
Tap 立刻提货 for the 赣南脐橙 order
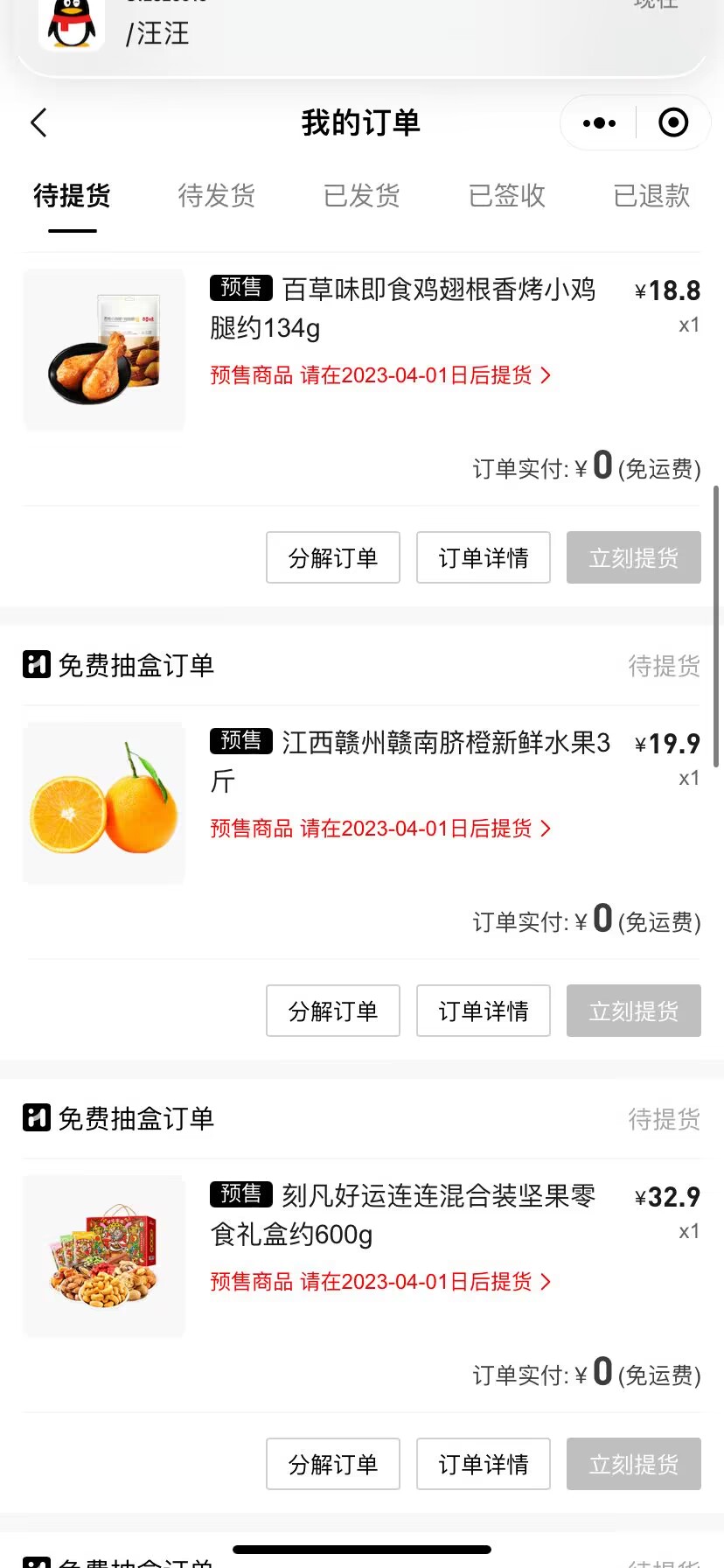coord(634,1011)
